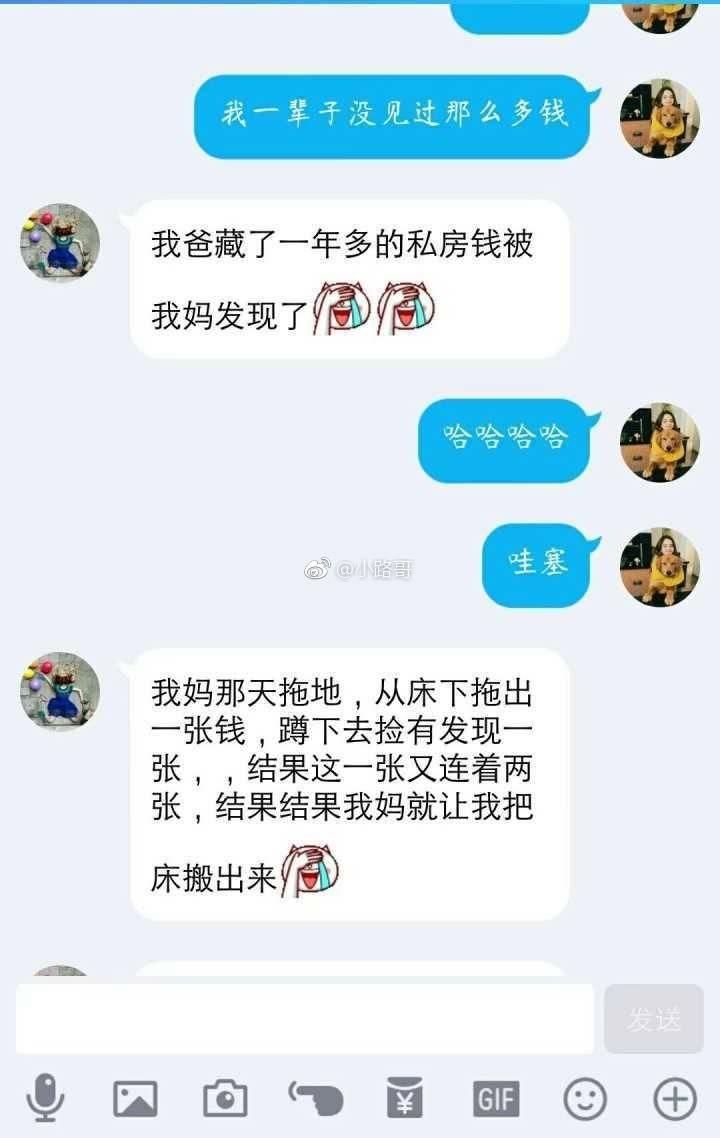Send a poke with the finger icon
This screenshot has height=1138, width=720.
click(315, 1099)
